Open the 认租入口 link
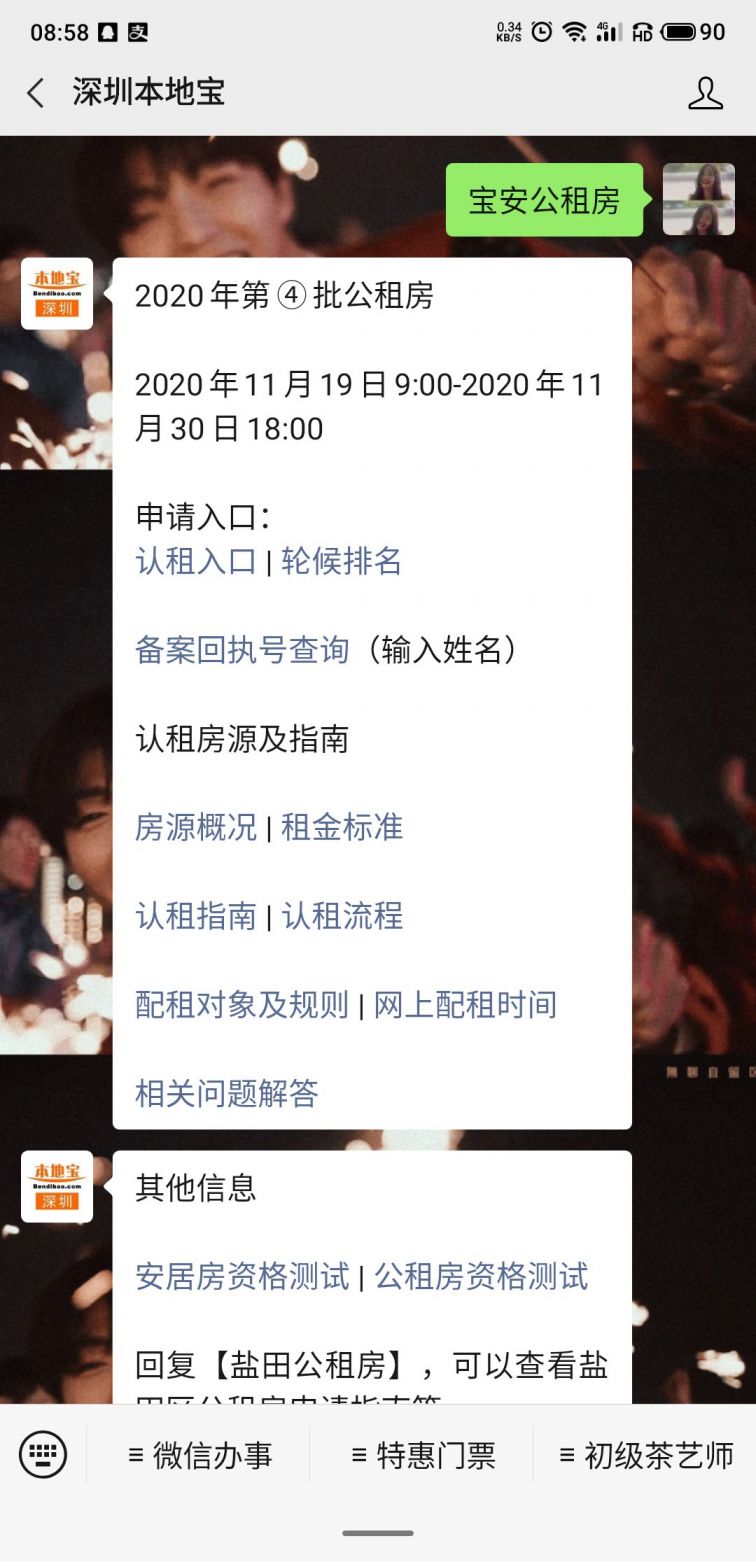 [196, 561]
